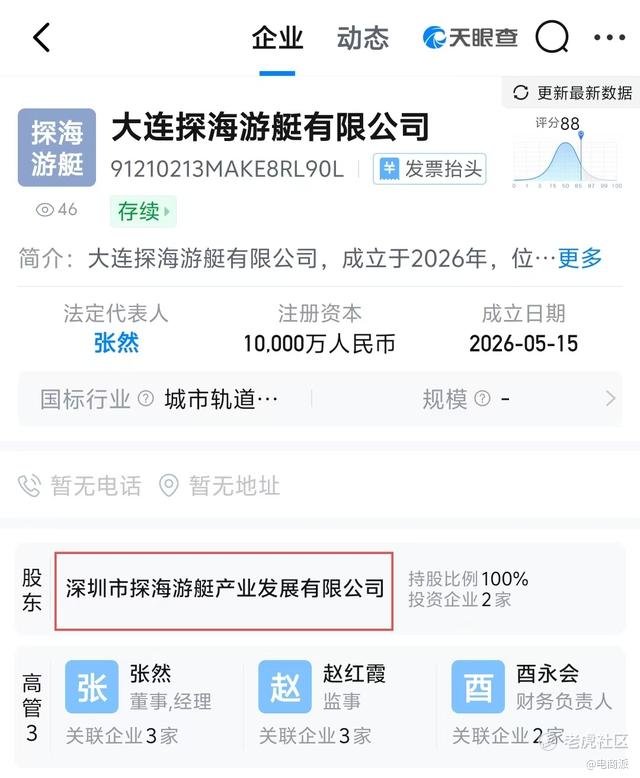
Task: Tap 更新最新数据 to refresh data
Action: point(572,93)
